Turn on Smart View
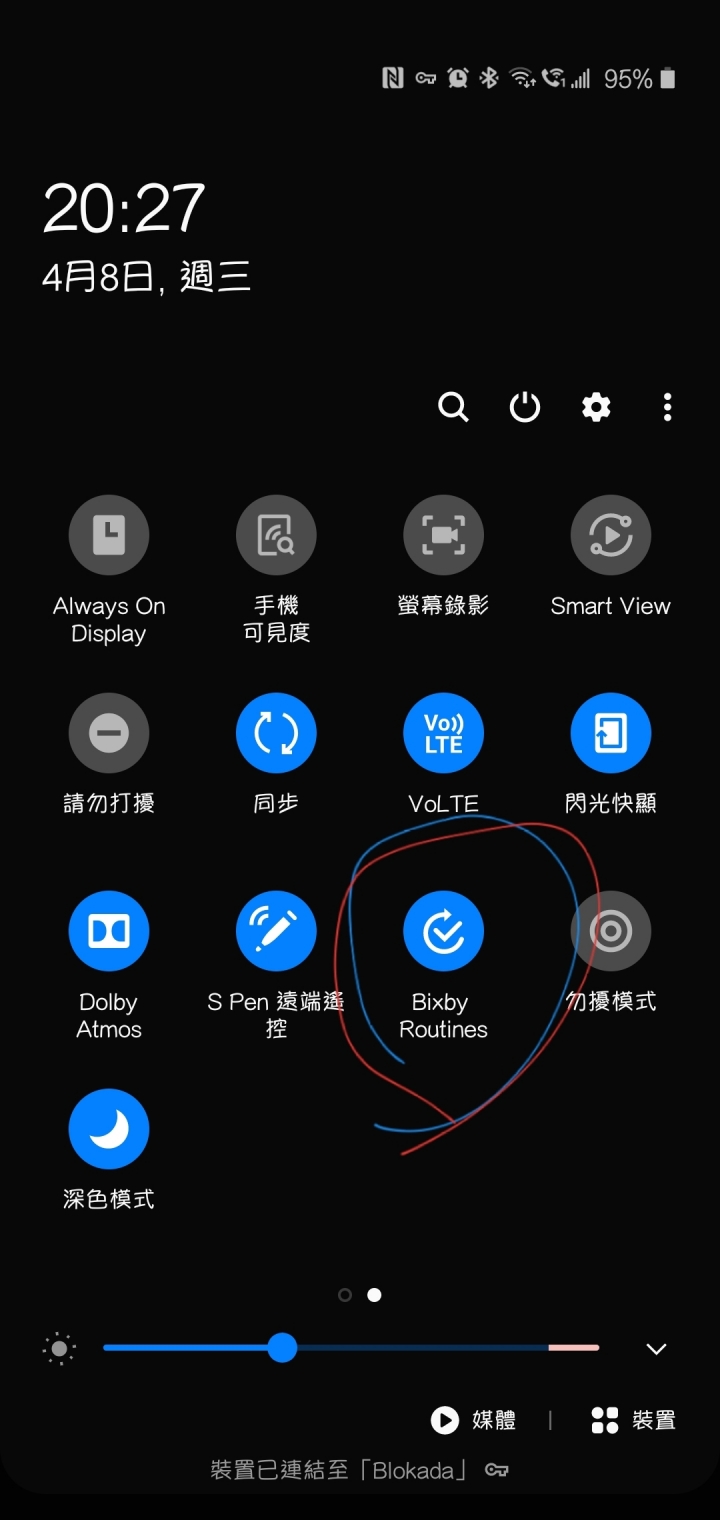720x1520 pixels. click(610, 535)
